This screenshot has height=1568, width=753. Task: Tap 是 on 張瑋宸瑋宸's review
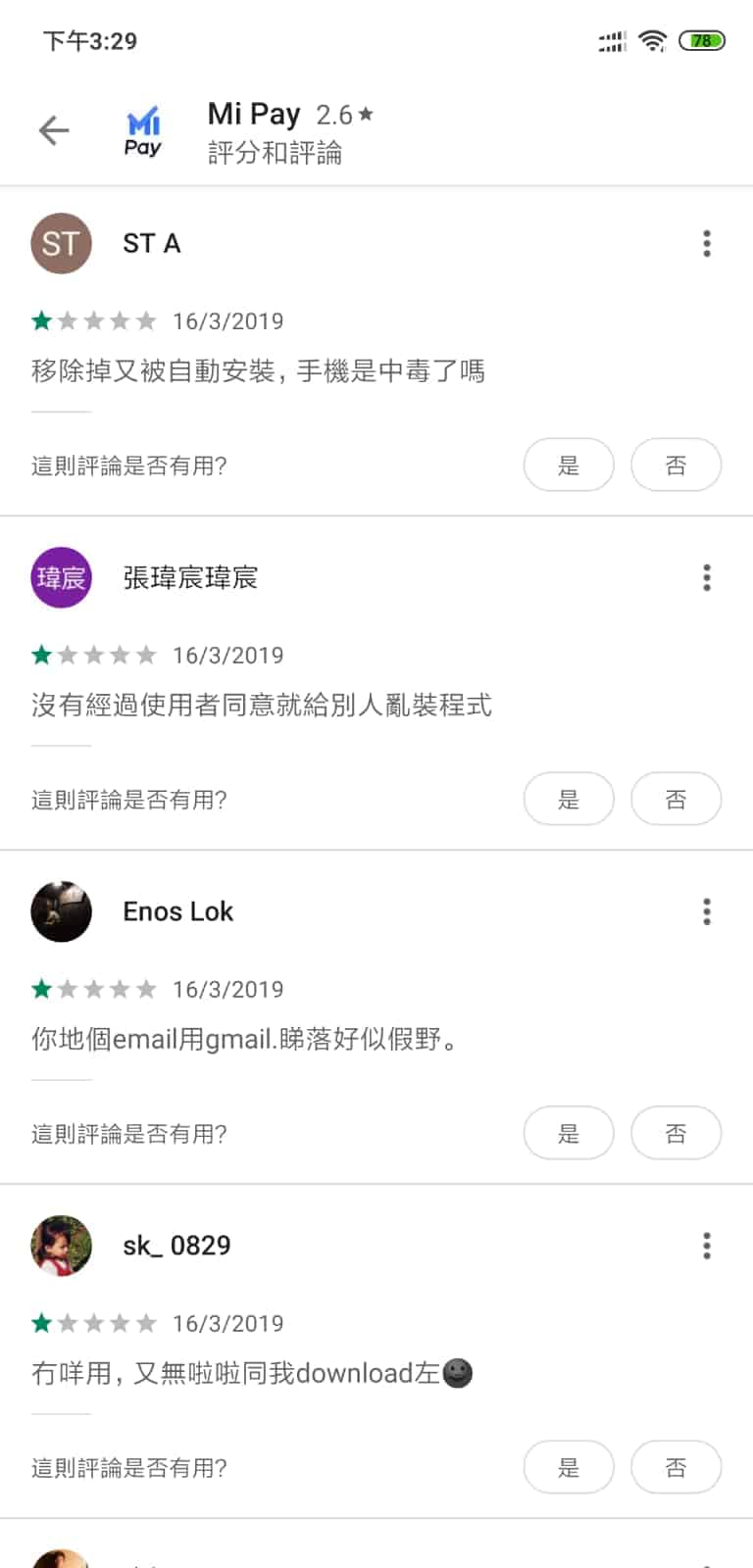pos(569,800)
